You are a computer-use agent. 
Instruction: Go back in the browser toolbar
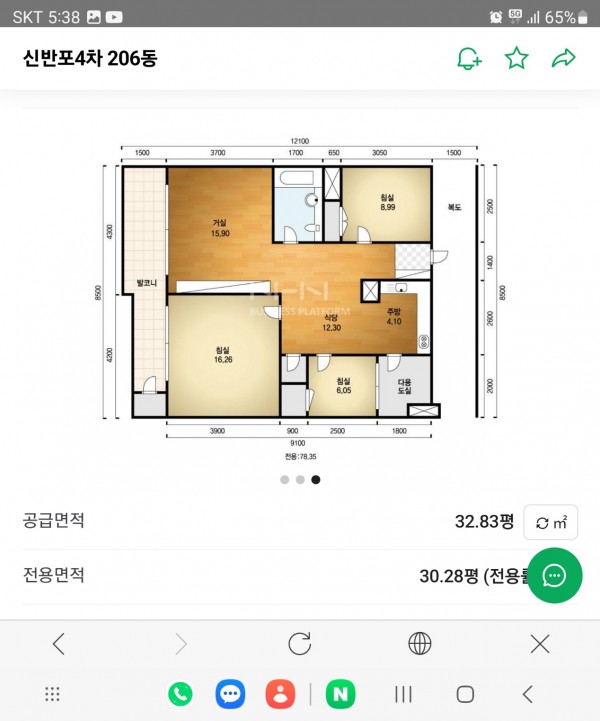pos(58,644)
